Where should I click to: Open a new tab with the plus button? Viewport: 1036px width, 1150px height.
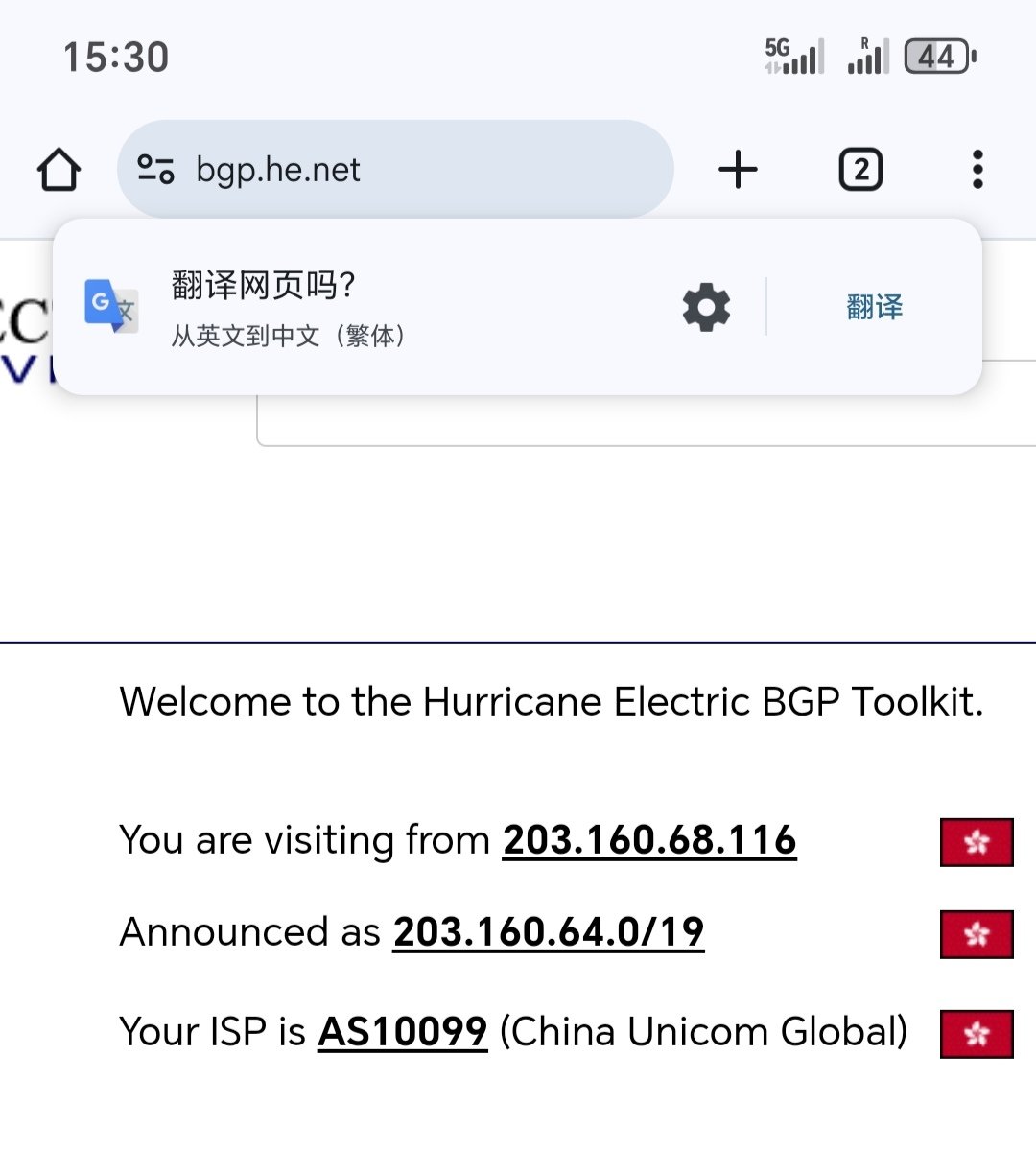737,169
